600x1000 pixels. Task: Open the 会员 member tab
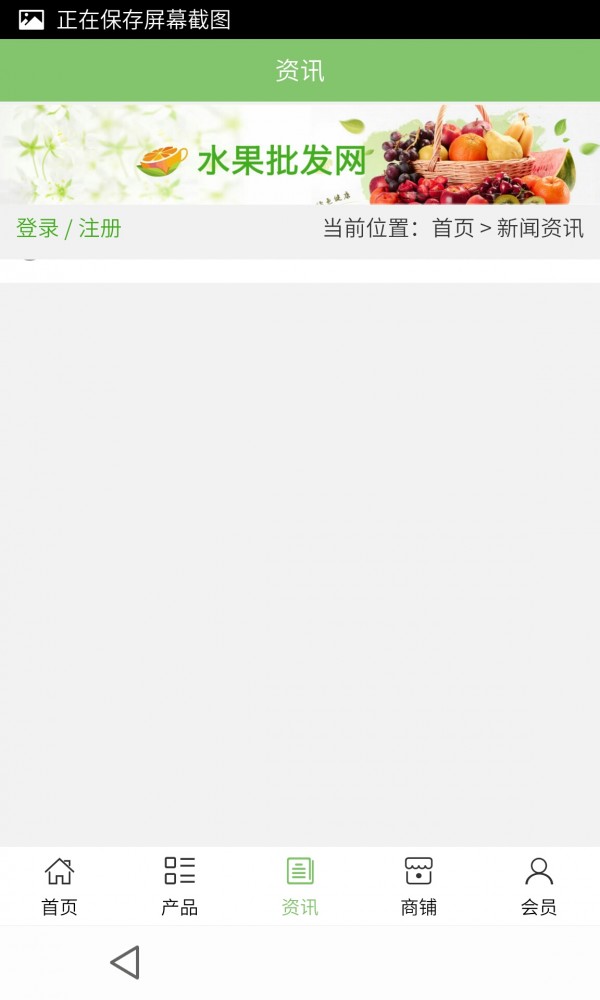(x=539, y=886)
